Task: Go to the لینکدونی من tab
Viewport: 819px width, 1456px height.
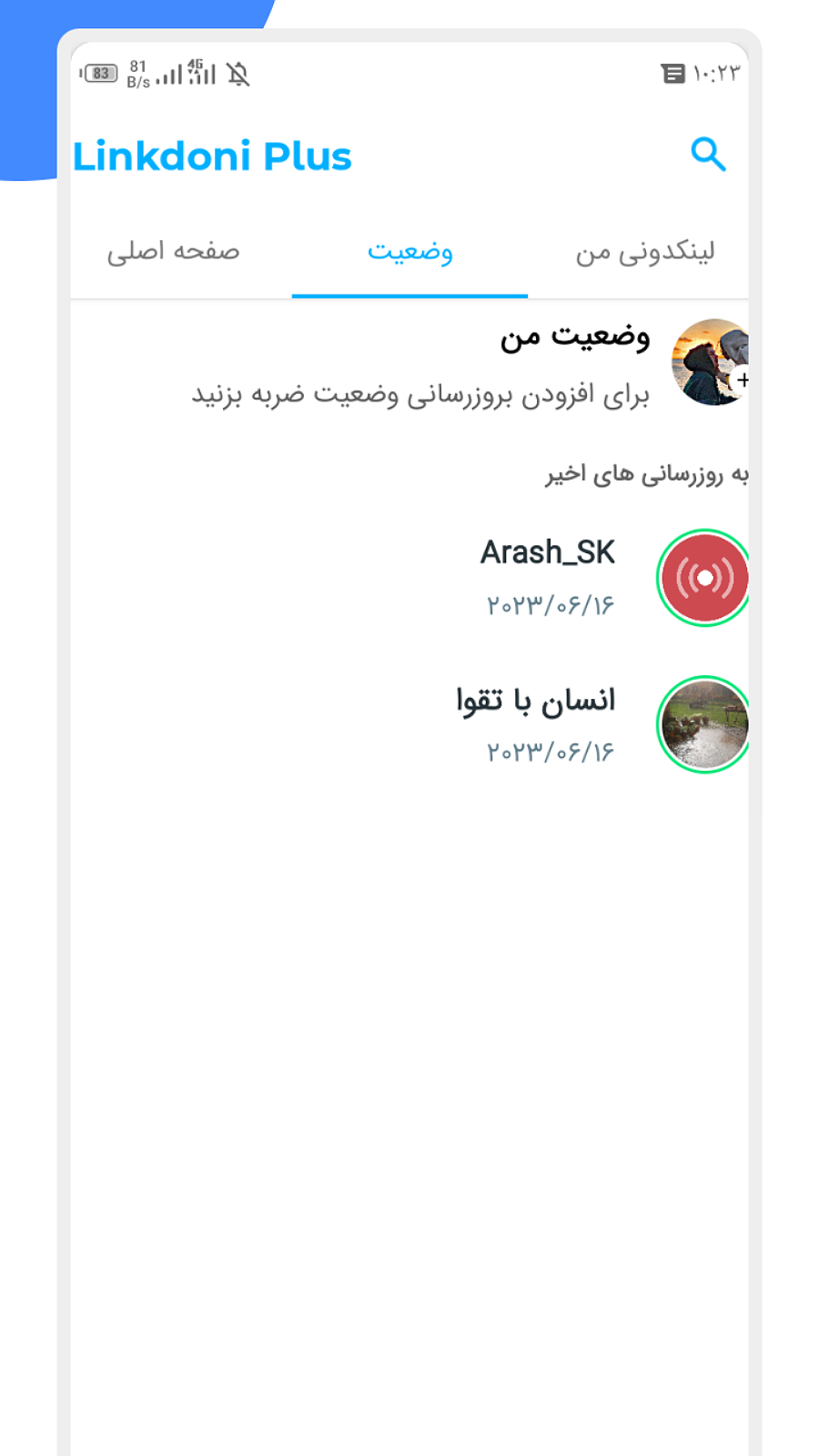Action: pos(644,251)
